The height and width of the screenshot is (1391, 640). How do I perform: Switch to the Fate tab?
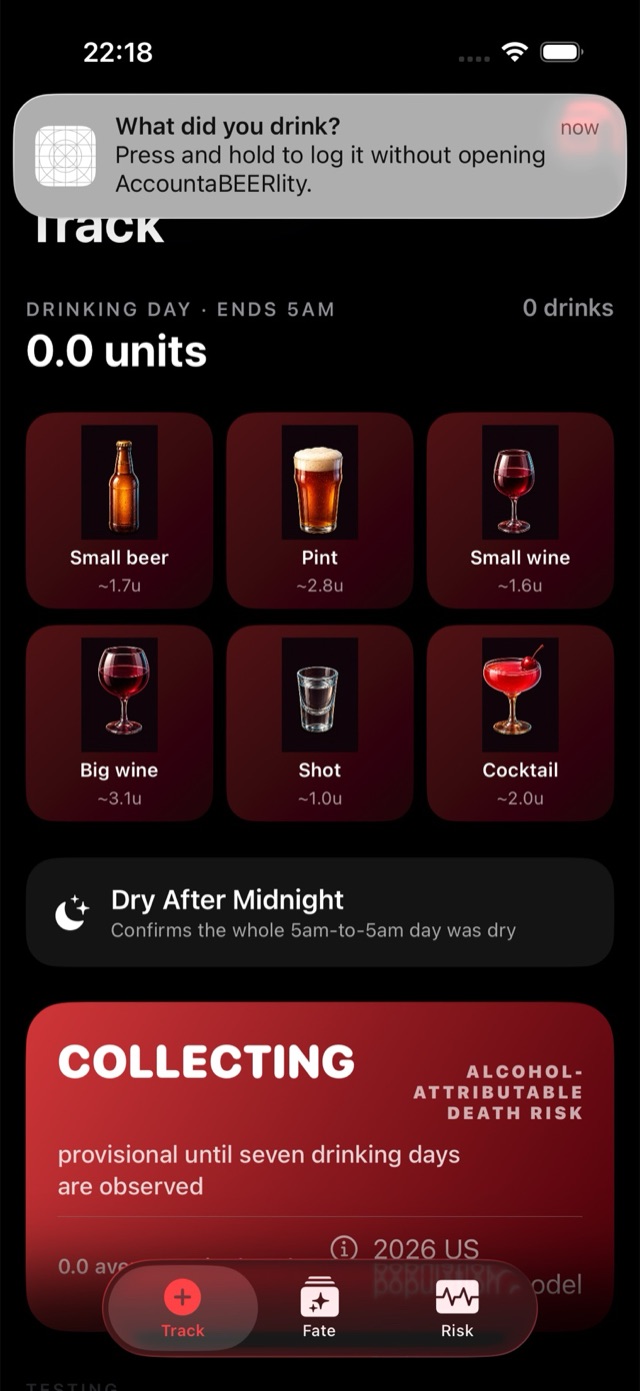(x=319, y=1309)
